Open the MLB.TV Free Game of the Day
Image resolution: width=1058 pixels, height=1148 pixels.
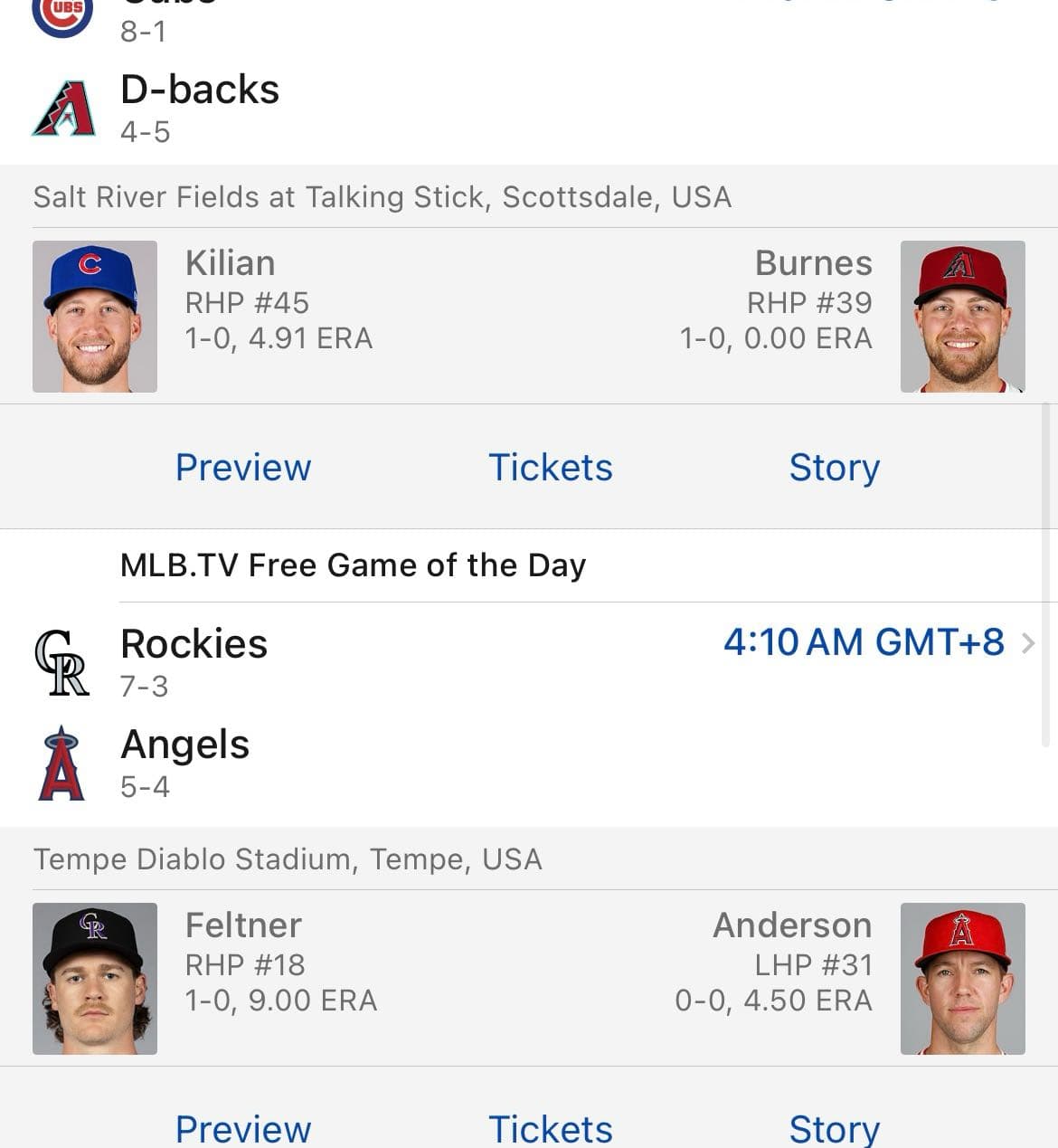(353, 565)
